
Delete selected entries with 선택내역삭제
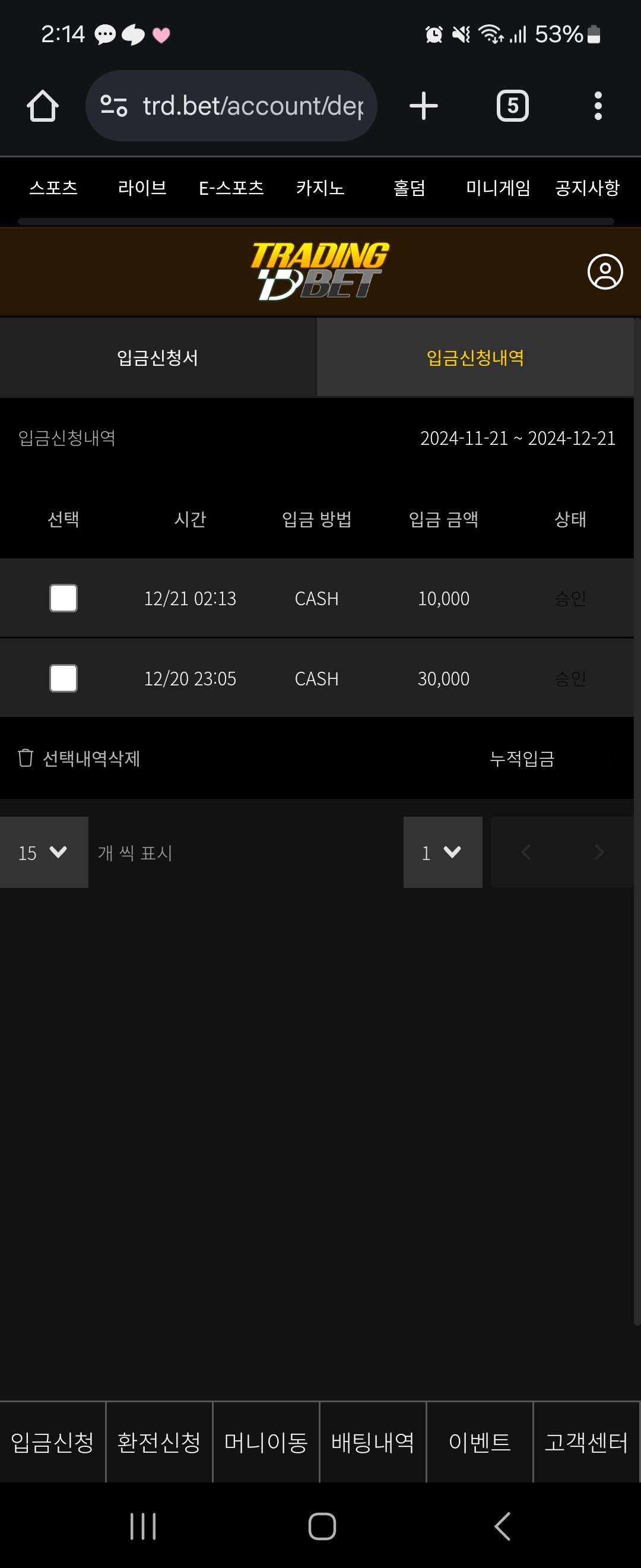(80, 758)
